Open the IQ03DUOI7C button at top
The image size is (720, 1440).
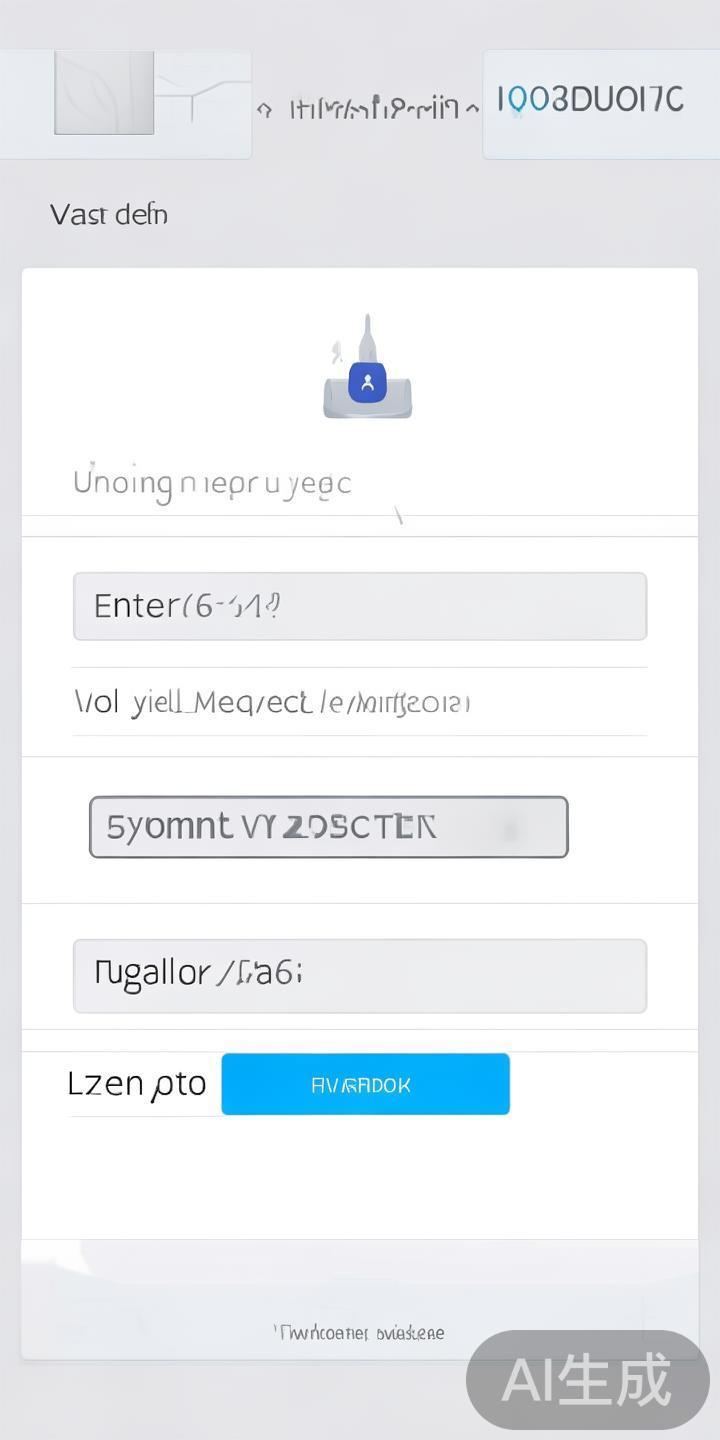pyautogui.click(x=600, y=104)
